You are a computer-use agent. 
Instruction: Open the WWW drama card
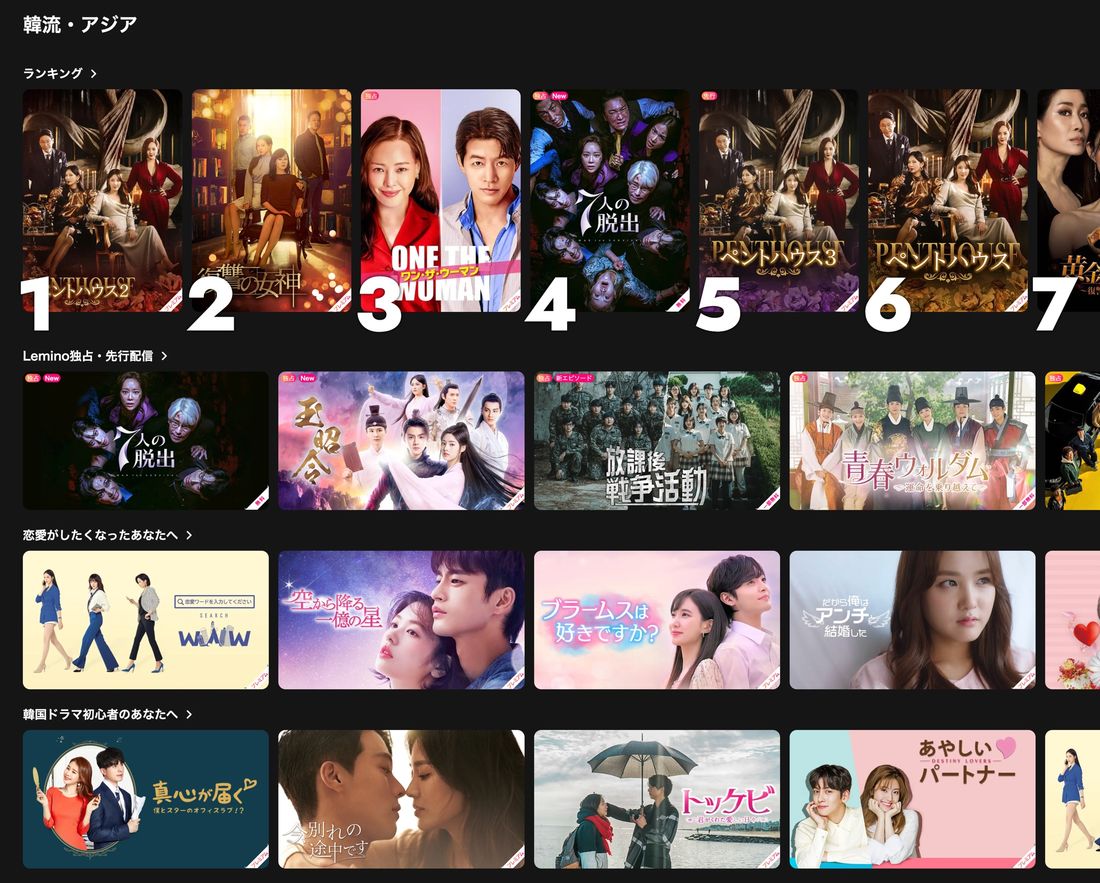tap(146, 620)
